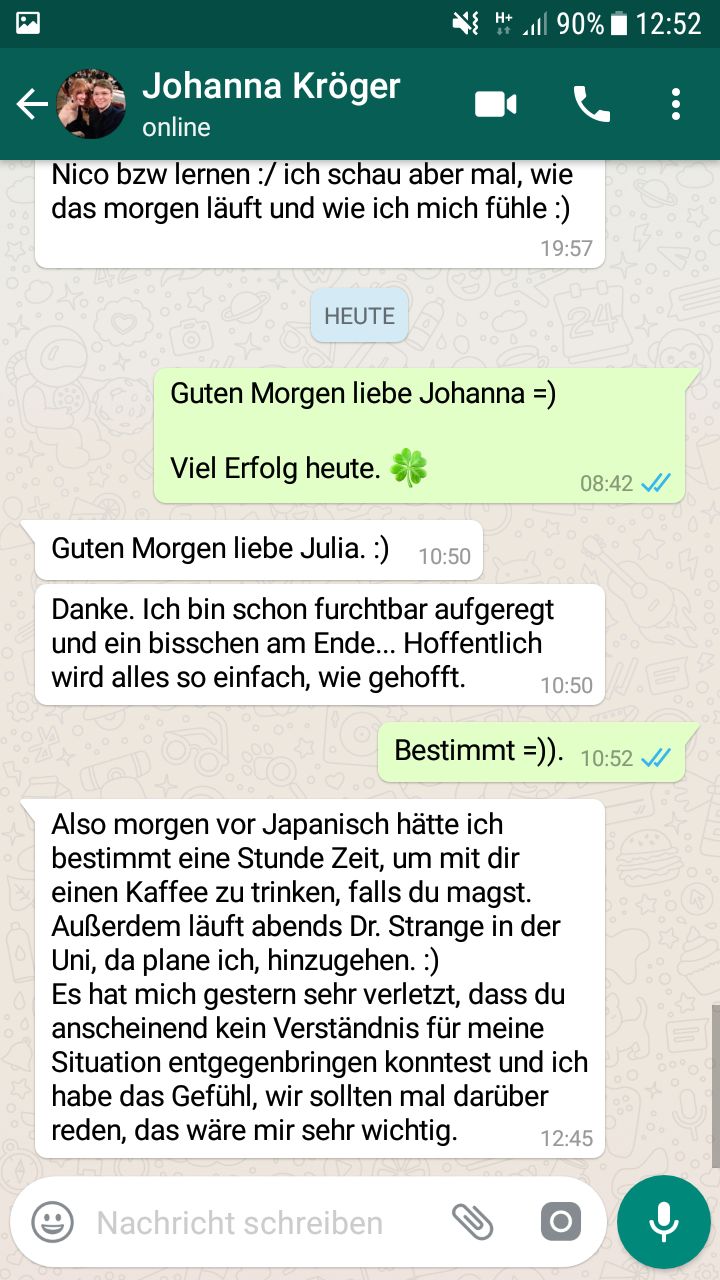Record a voice message

663,1222
